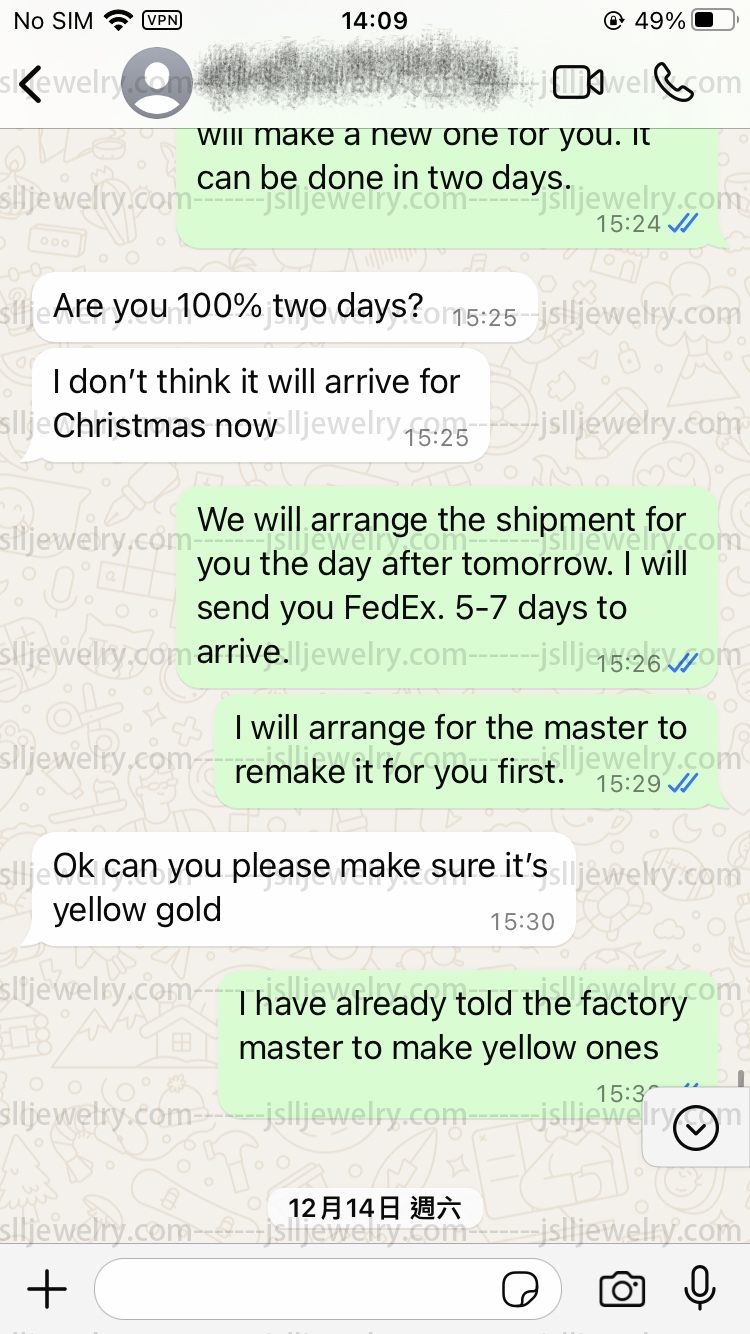Start a video call
The width and height of the screenshot is (750, 1334).
pyautogui.click(x=578, y=83)
